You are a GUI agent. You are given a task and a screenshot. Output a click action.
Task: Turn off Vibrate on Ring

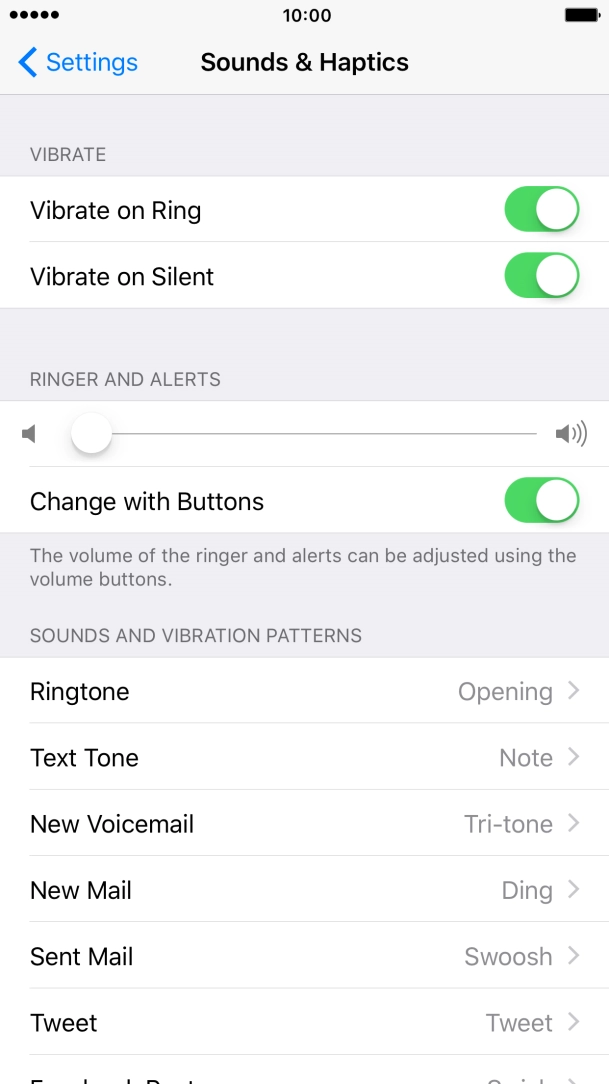[541, 210]
